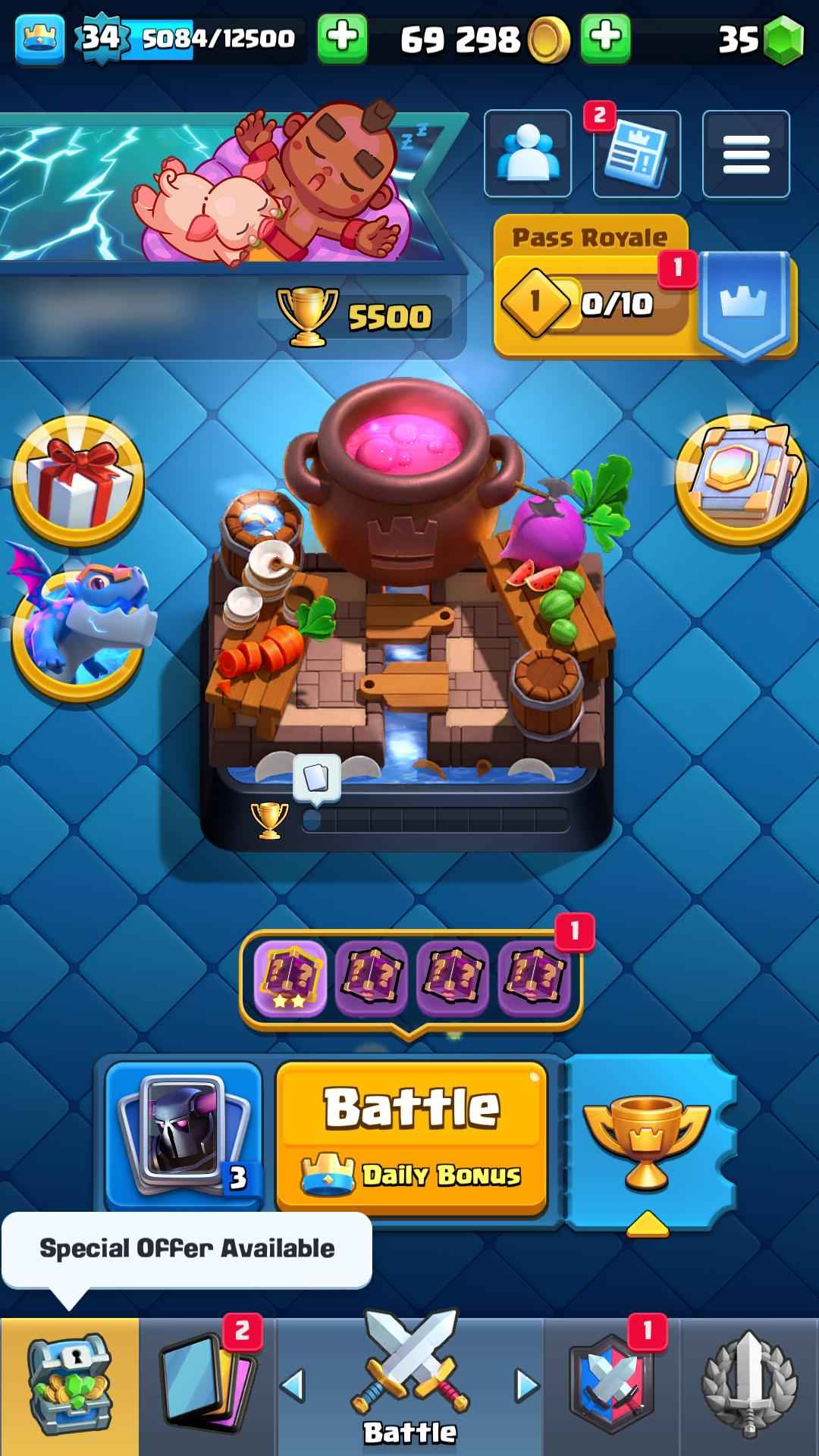The height and width of the screenshot is (1456, 819).
Task: Click the Pass Royale crown banner badge
Action: click(747, 303)
